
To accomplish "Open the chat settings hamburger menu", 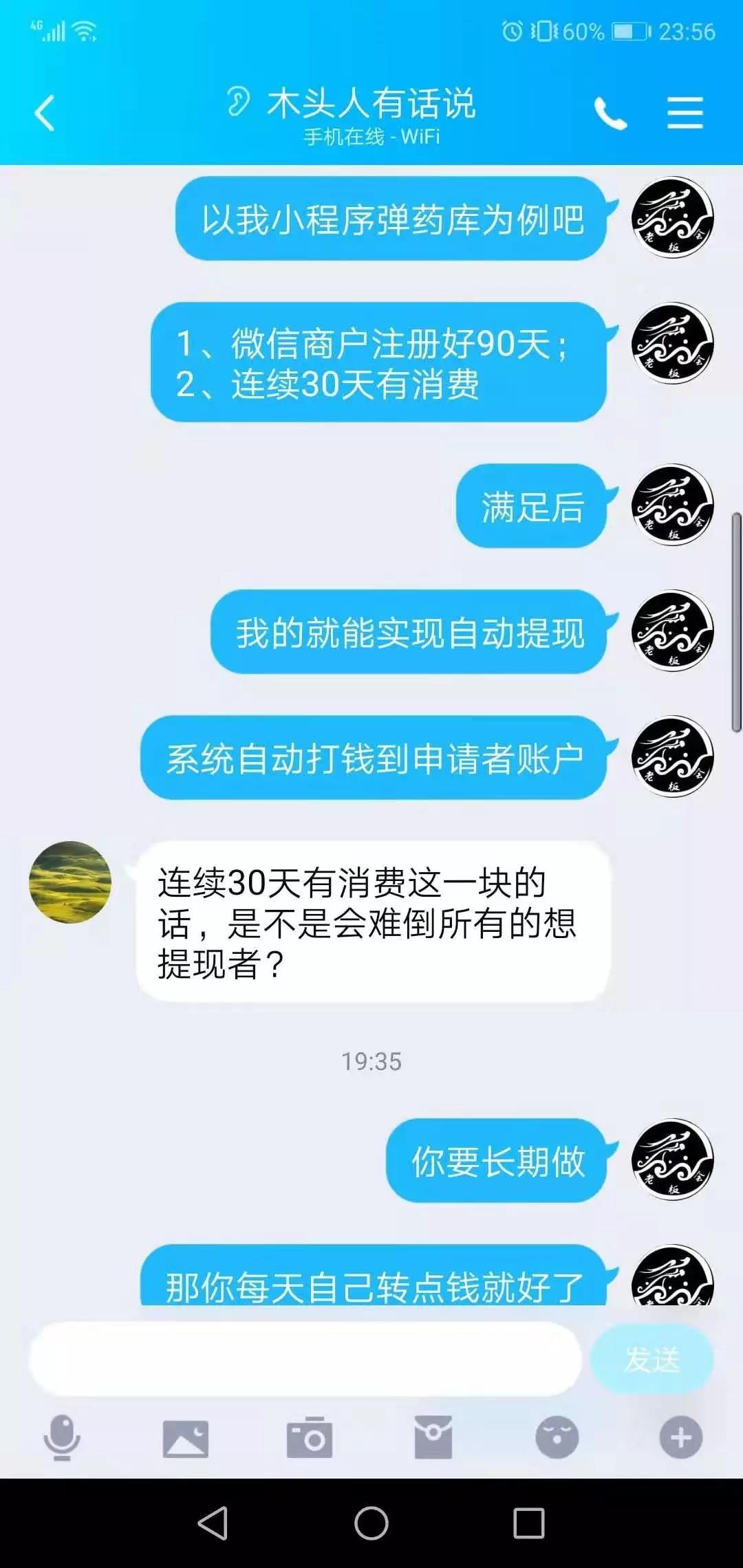I will click(x=685, y=112).
